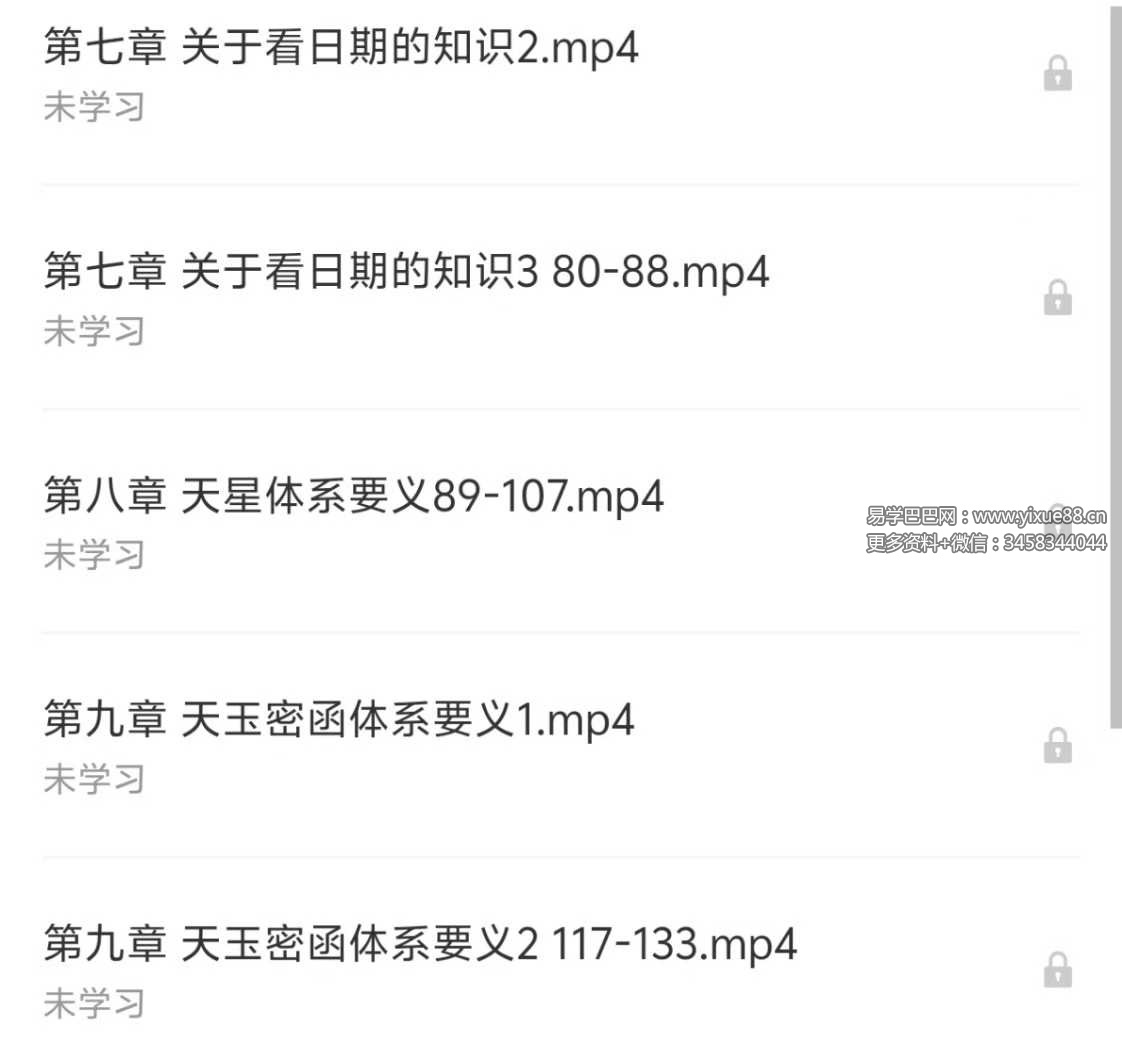Select 第七章 关于看日期的知识3 80-88.mp4
The width and height of the screenshot is (1122, 1058).
tap(406, 273)
